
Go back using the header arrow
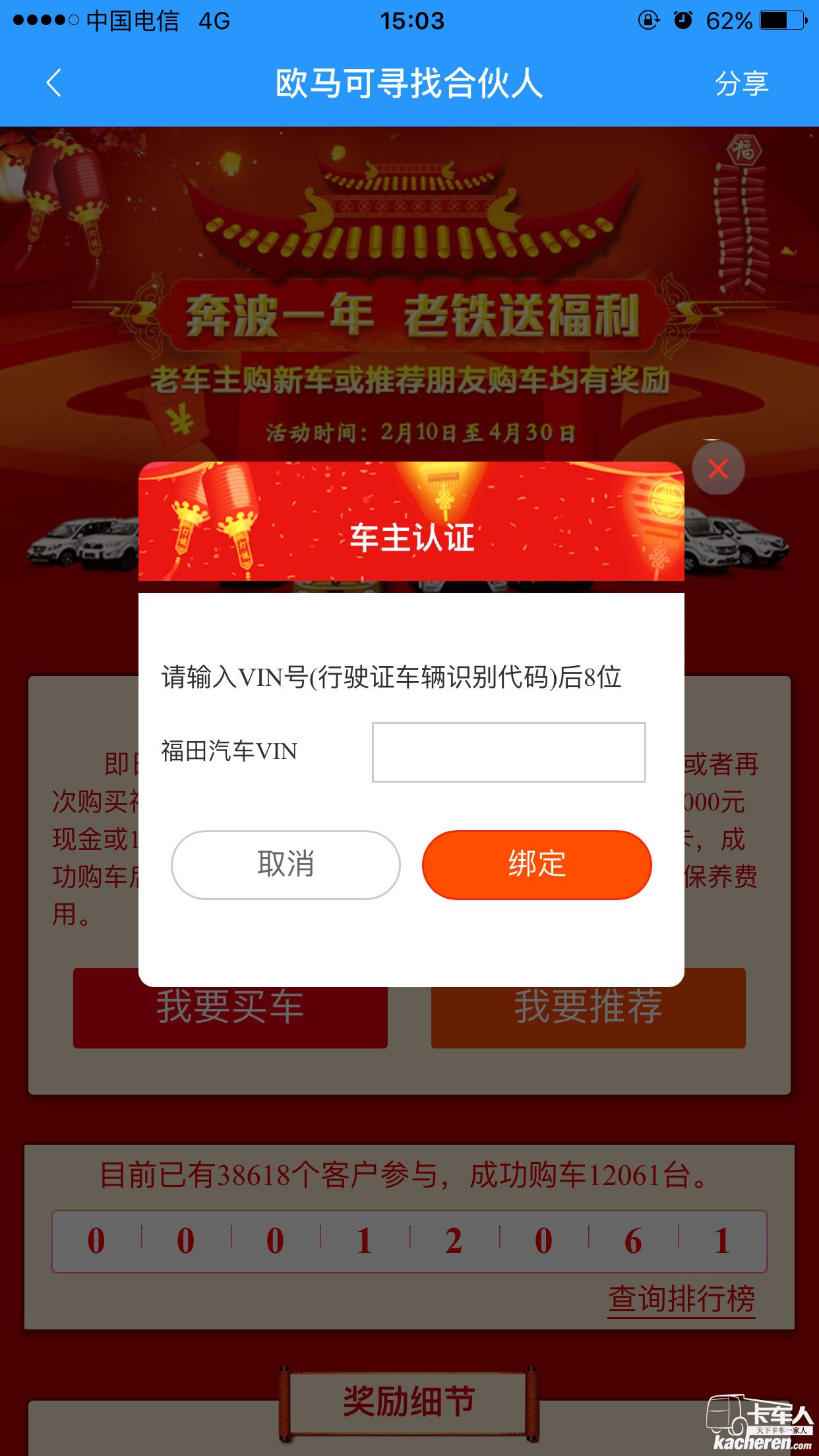[54, 83]
